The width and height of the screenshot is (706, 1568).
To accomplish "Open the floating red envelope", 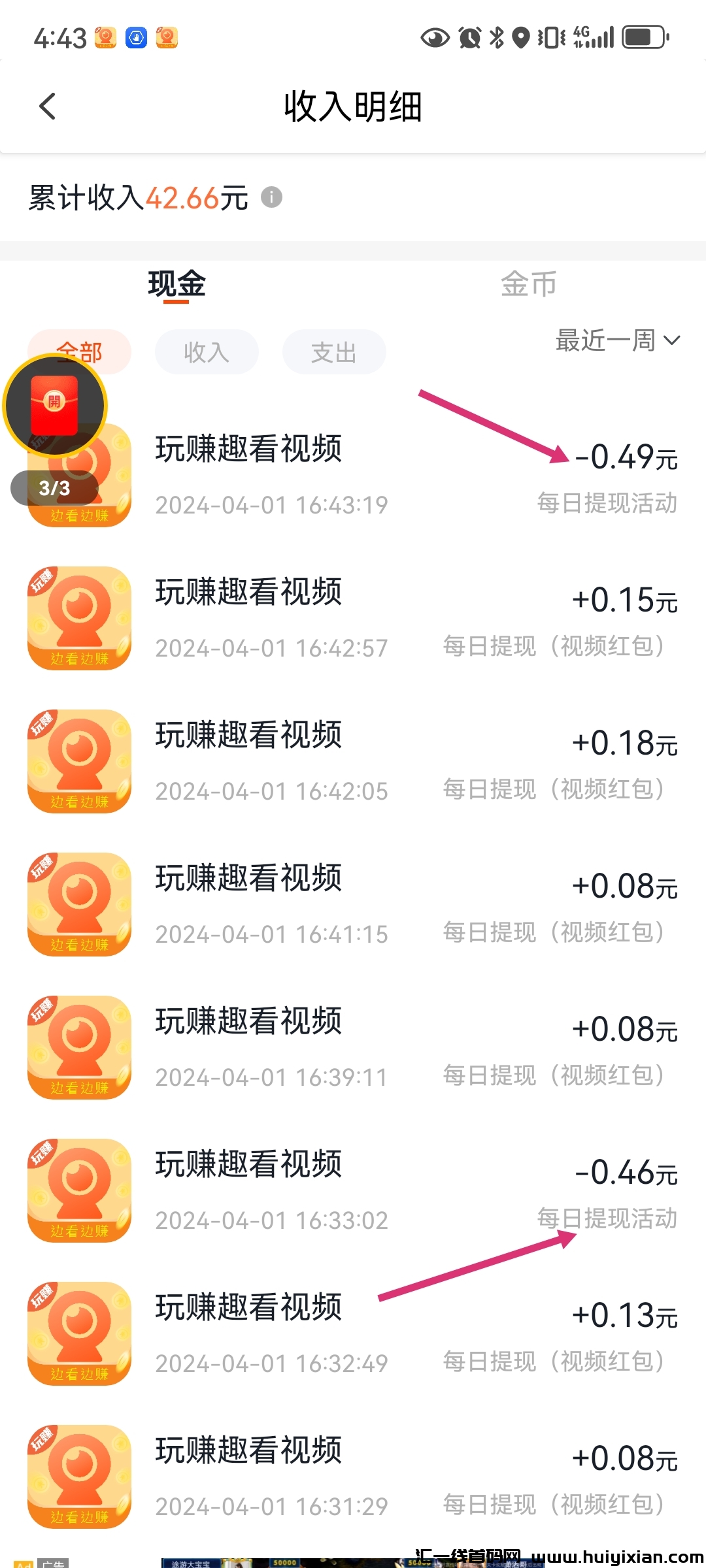I will (55, 405).
